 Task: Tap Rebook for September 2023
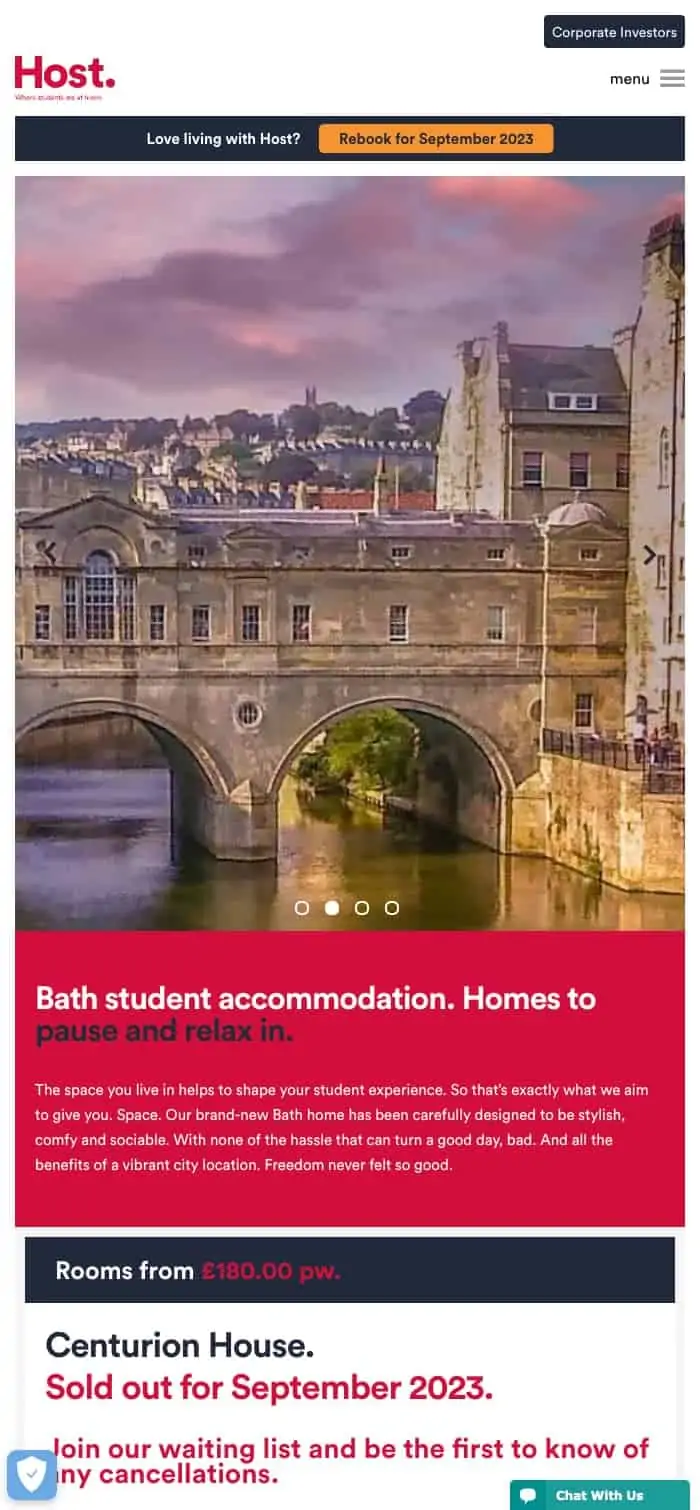tap(436, 139)
